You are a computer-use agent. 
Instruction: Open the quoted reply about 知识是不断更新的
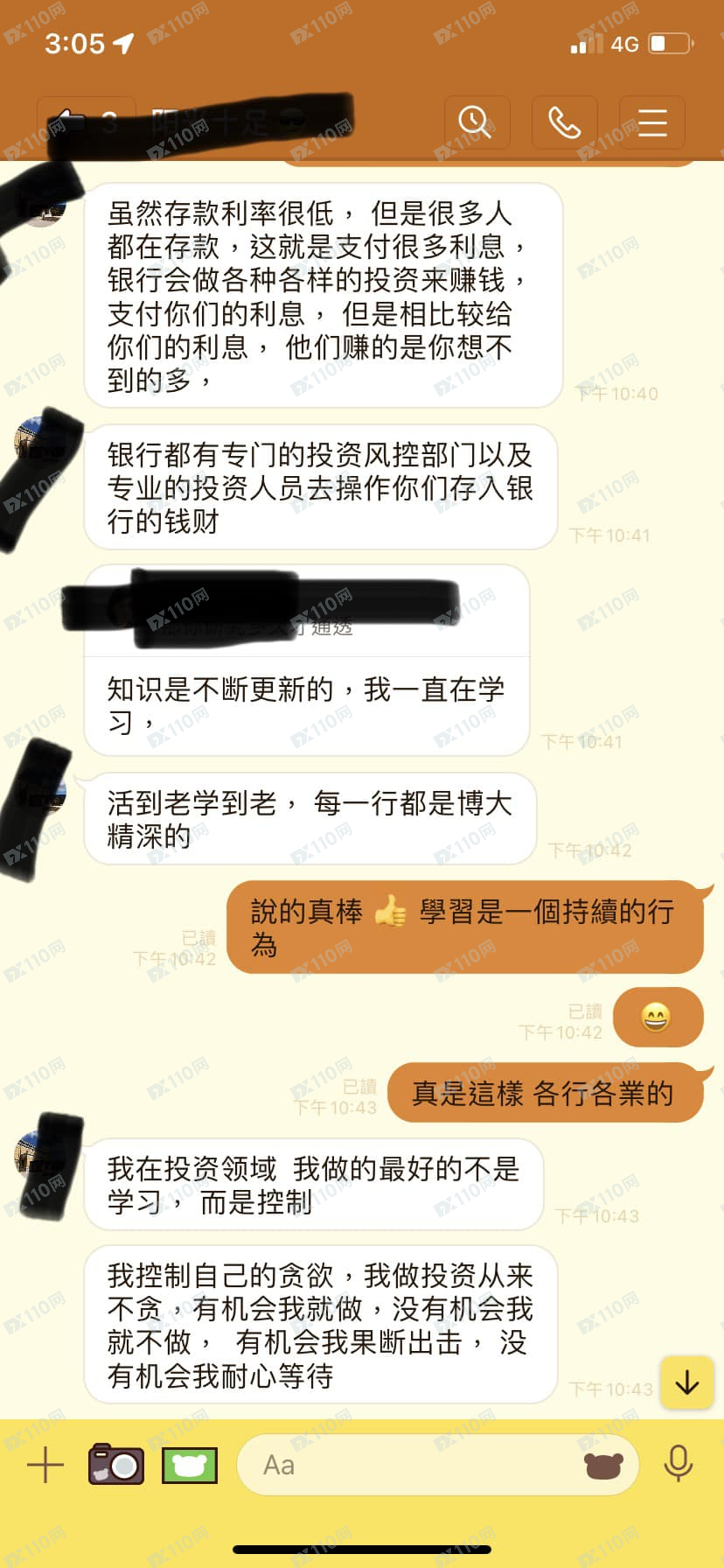(306, 612)
